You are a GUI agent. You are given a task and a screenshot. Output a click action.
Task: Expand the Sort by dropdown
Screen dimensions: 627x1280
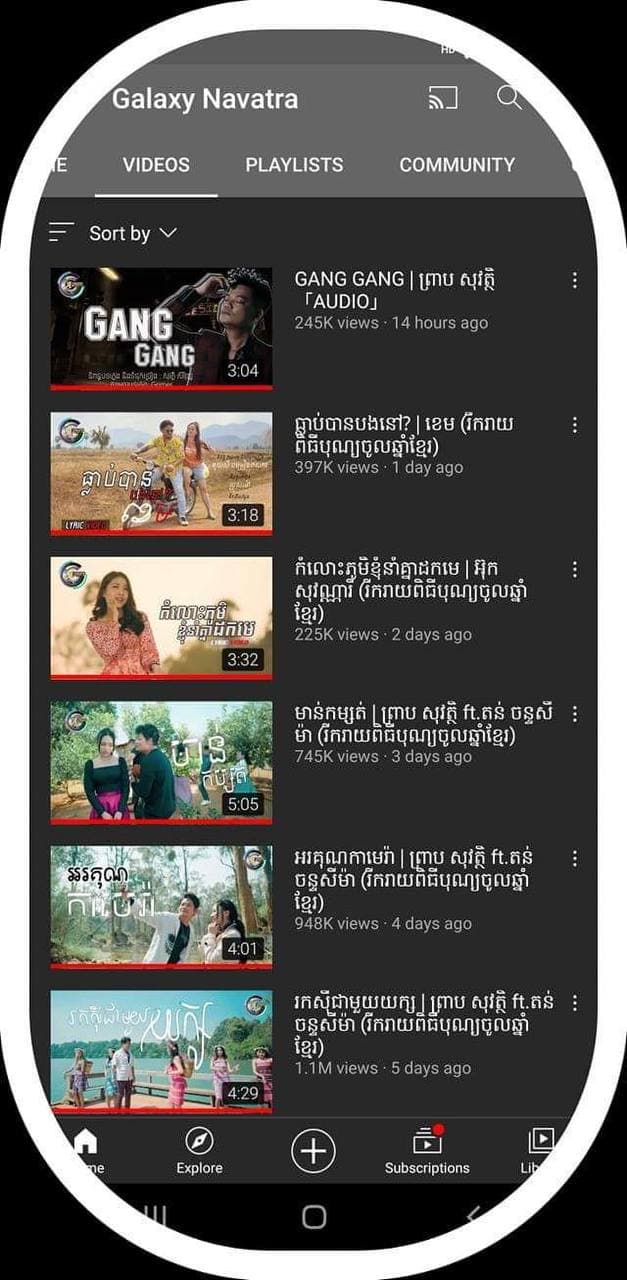113,233
